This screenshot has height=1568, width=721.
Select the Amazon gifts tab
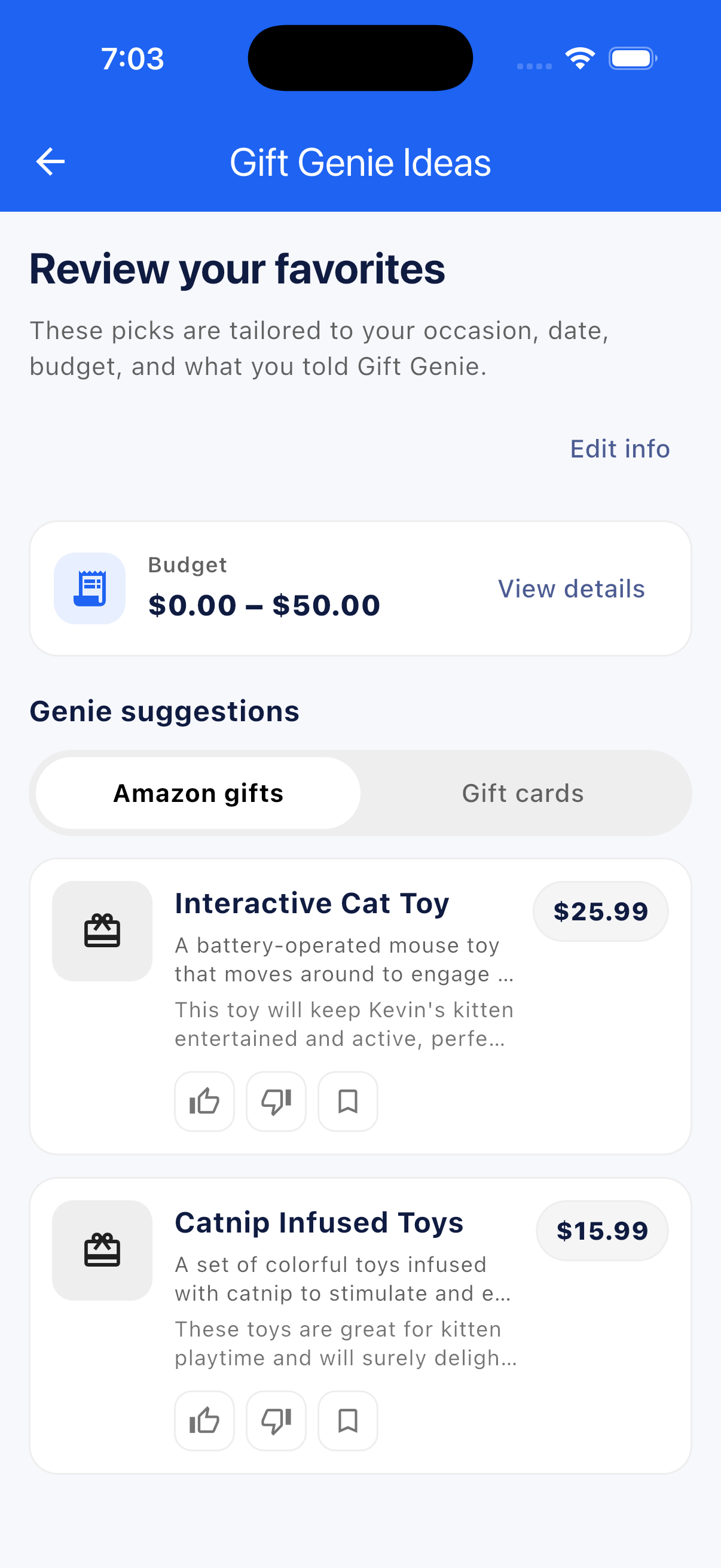point(198,792)
